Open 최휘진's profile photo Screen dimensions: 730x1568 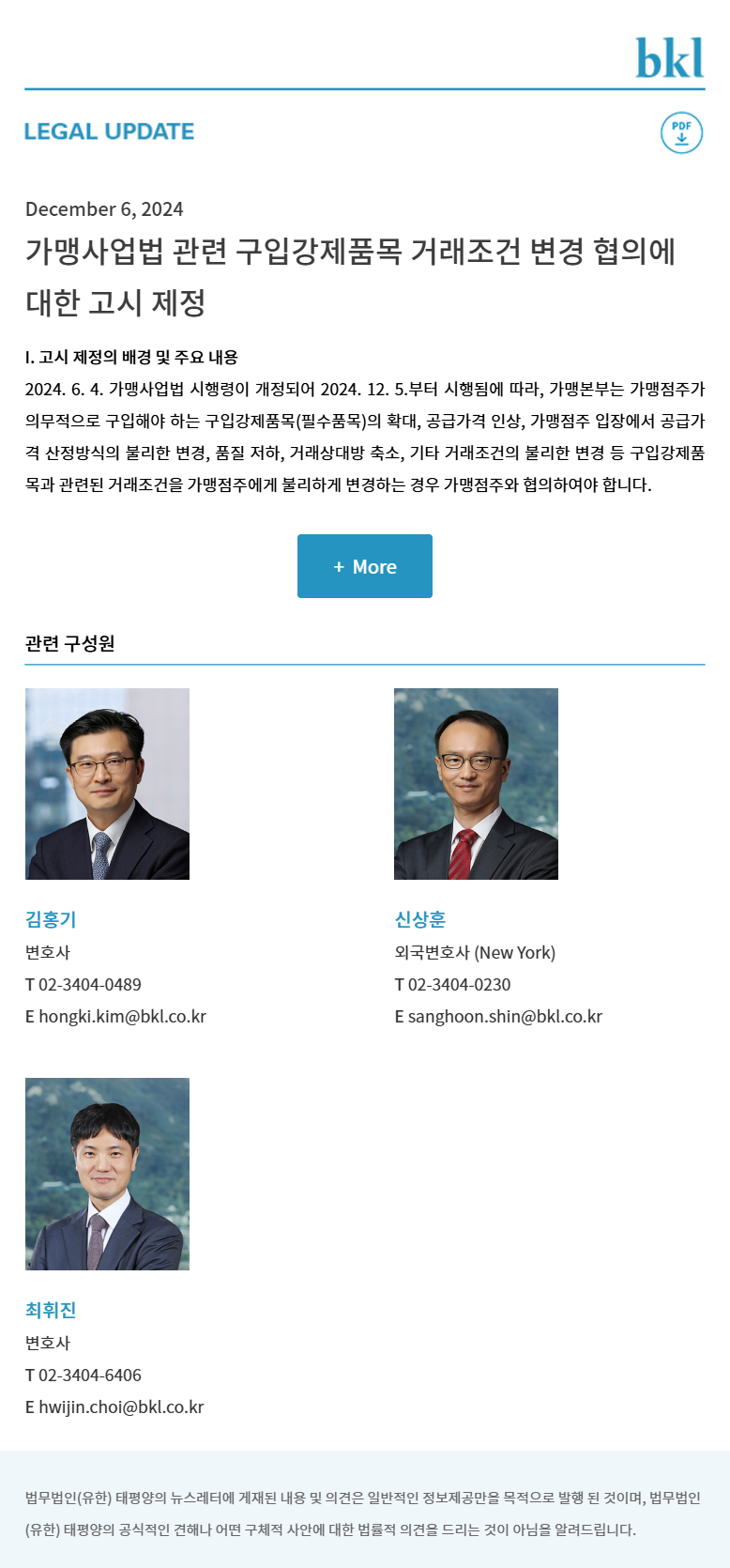pyautogui.click(x=107, y=1174)
